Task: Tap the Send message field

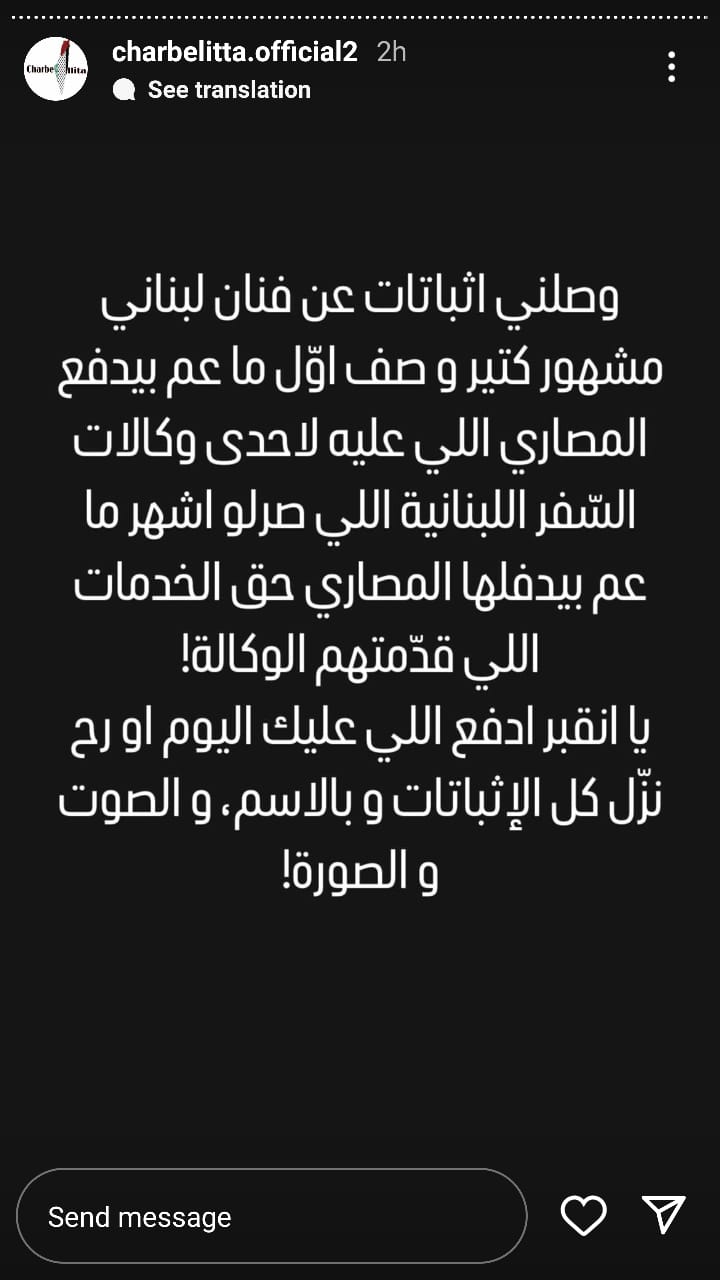Action: (272, 1216)
